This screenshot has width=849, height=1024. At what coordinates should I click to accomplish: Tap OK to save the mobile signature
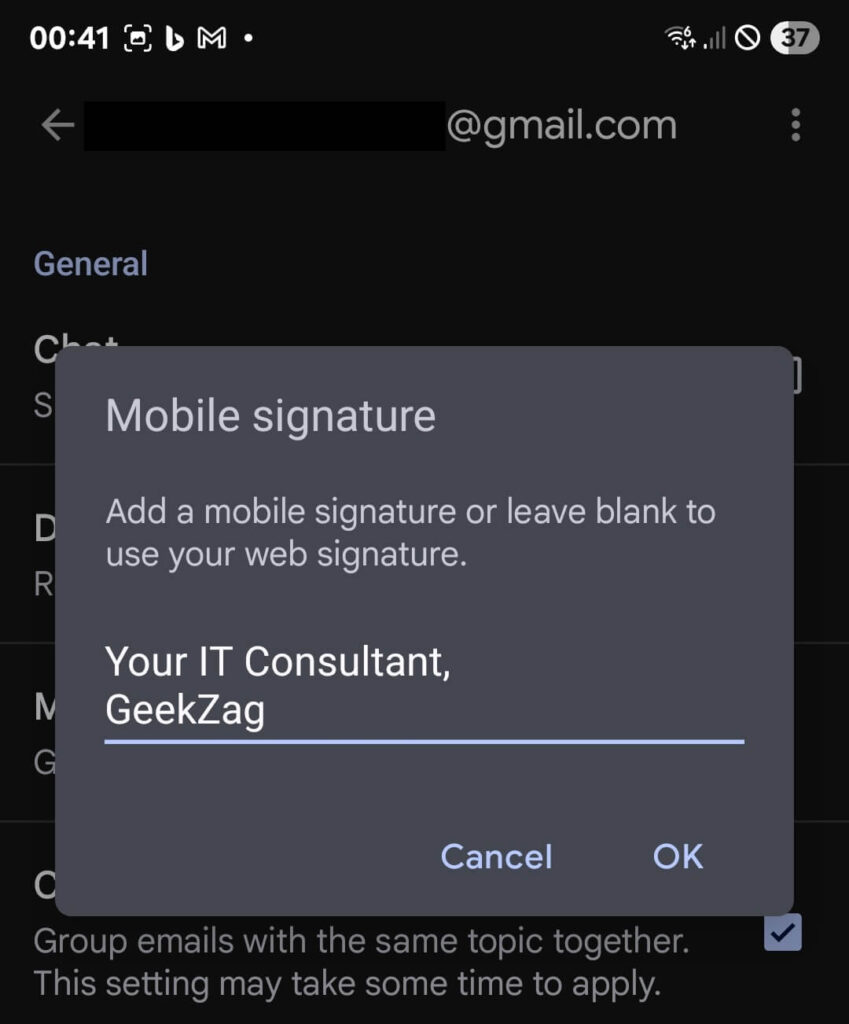coord(678,856)
